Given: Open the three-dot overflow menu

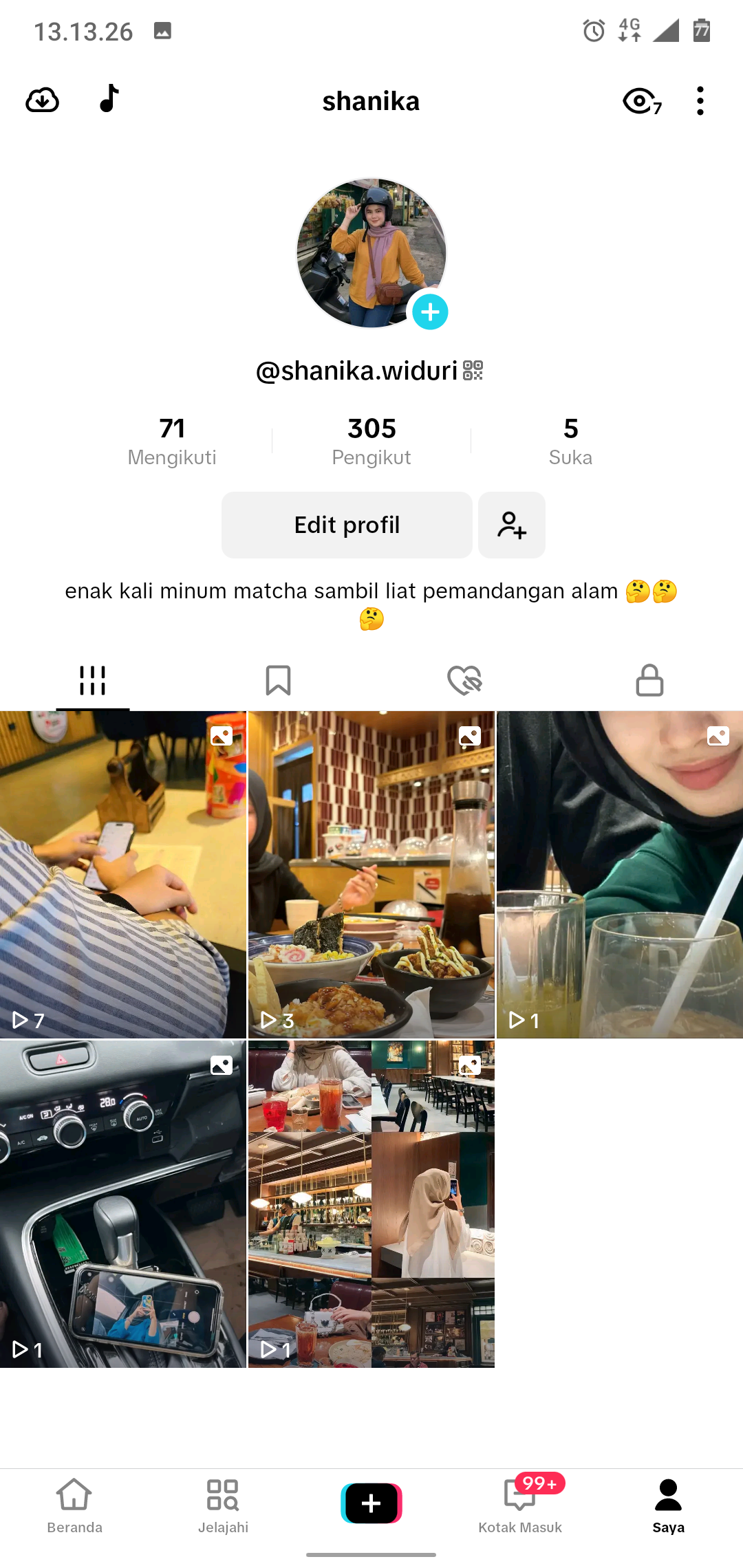Looking at the screenshot, I should click(700, 101).
